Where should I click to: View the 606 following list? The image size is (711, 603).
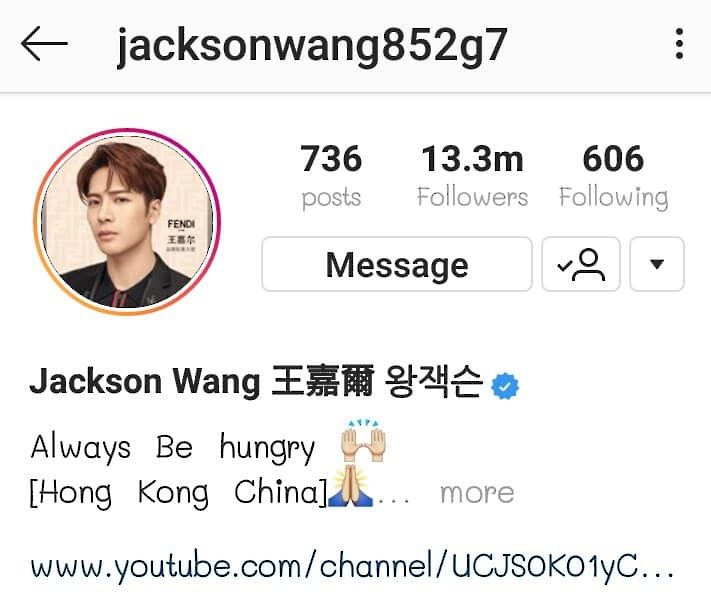613,175
